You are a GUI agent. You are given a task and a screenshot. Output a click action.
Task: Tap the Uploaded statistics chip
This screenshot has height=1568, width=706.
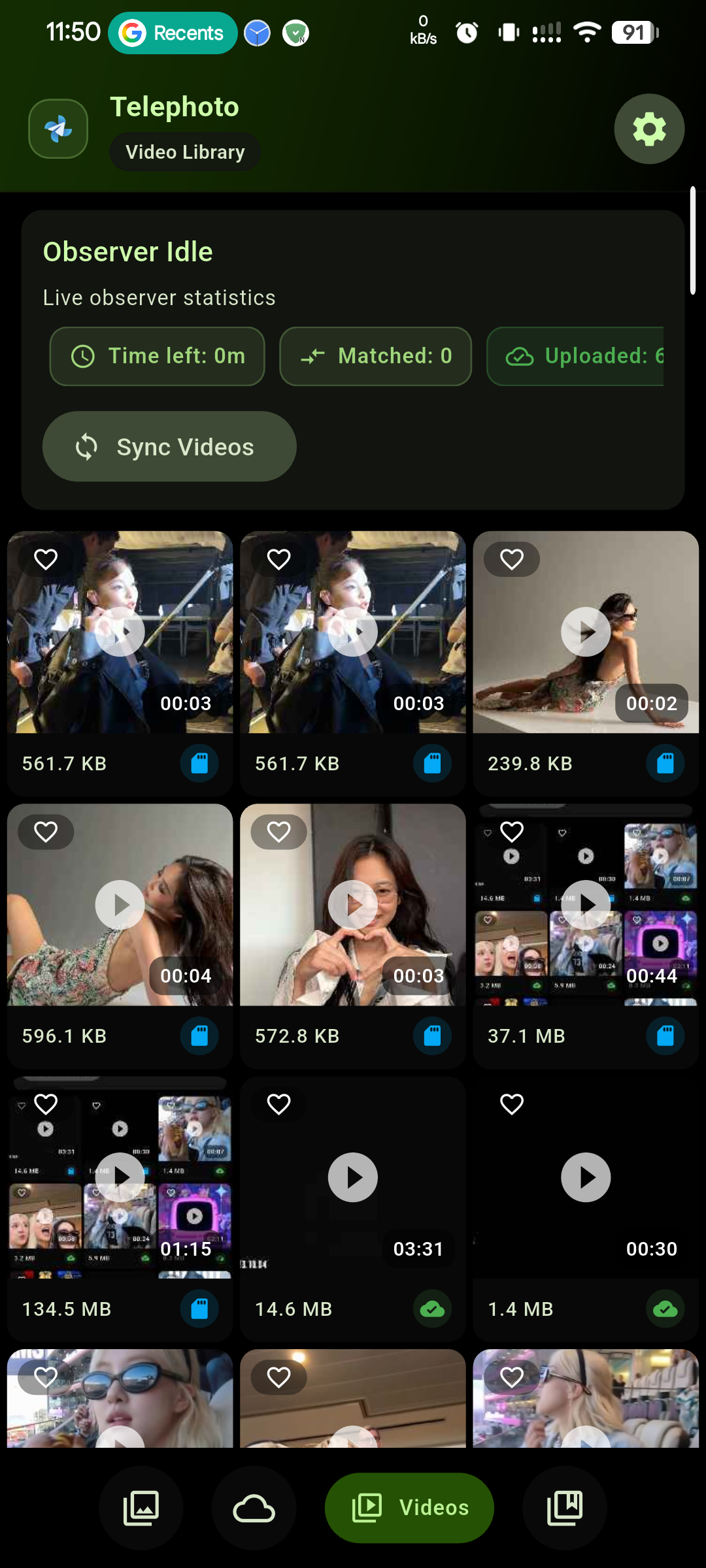point(575,356)
